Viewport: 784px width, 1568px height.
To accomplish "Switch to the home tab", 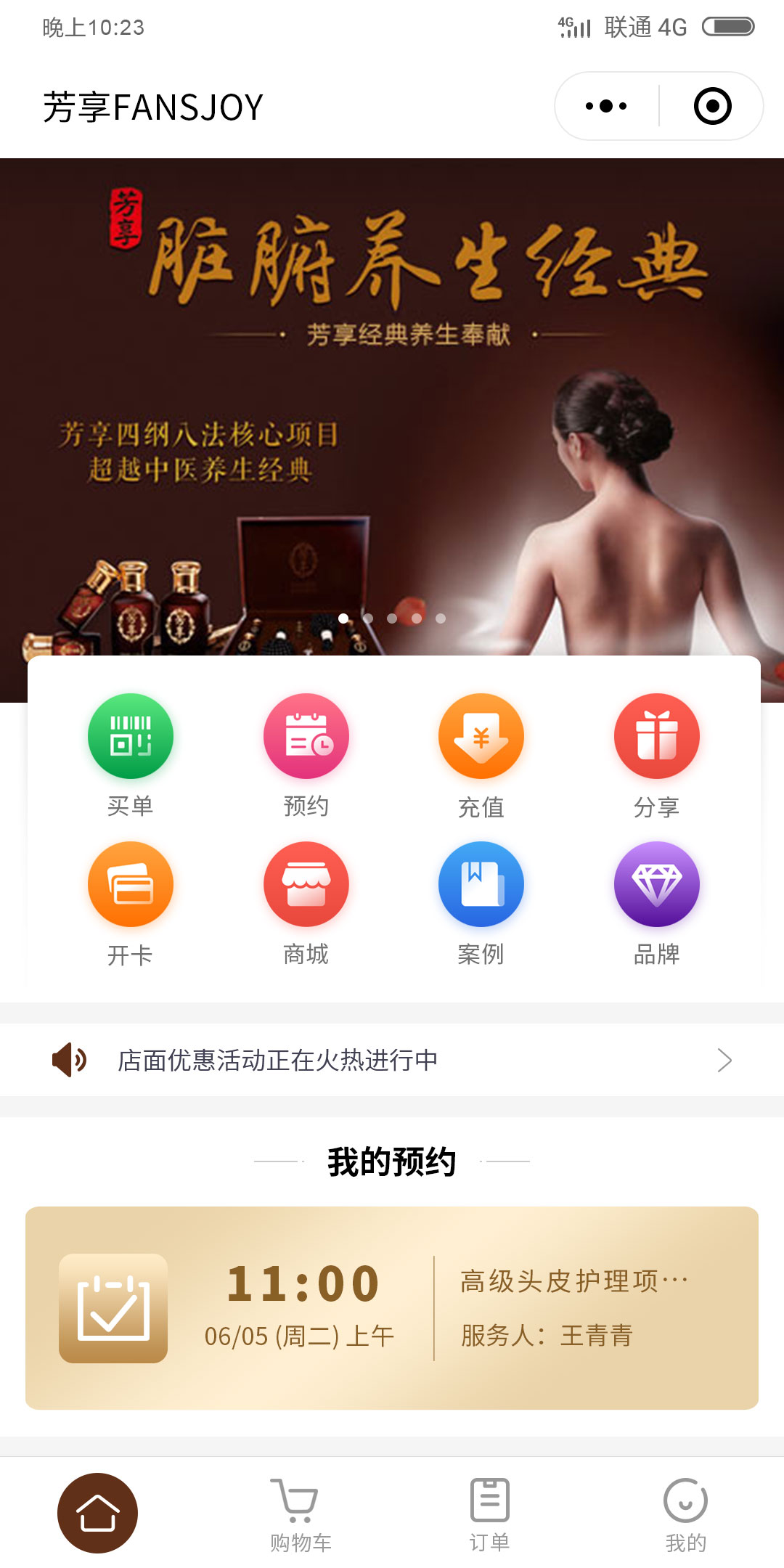I will coord(97,1513).
